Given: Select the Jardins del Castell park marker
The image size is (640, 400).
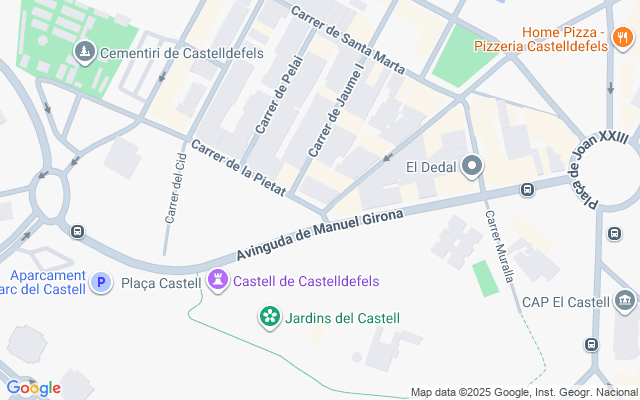Looking at the screenshot, I should pos(270,318).
